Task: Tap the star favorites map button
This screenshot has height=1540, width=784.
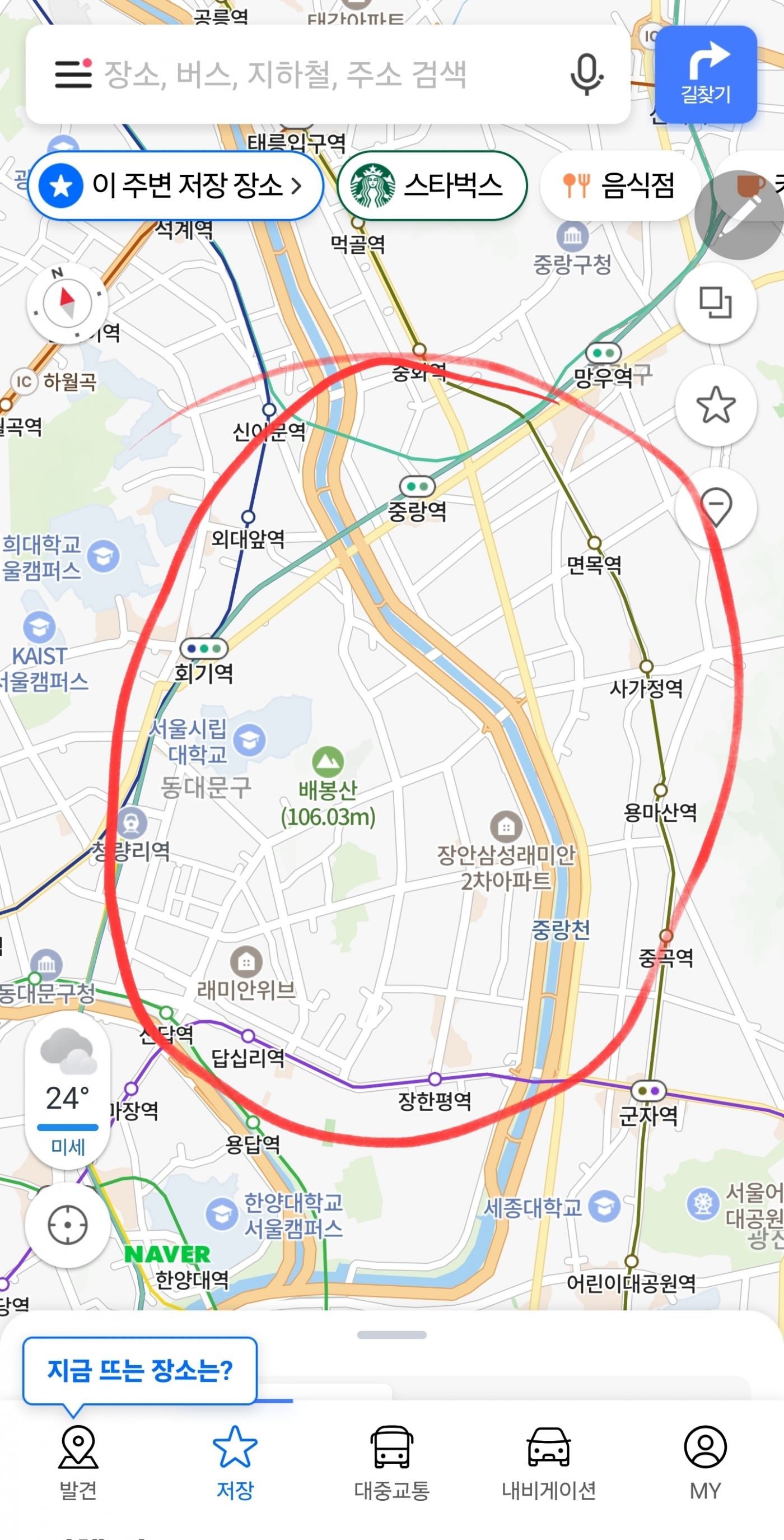Action: click(x=715, y=406)
